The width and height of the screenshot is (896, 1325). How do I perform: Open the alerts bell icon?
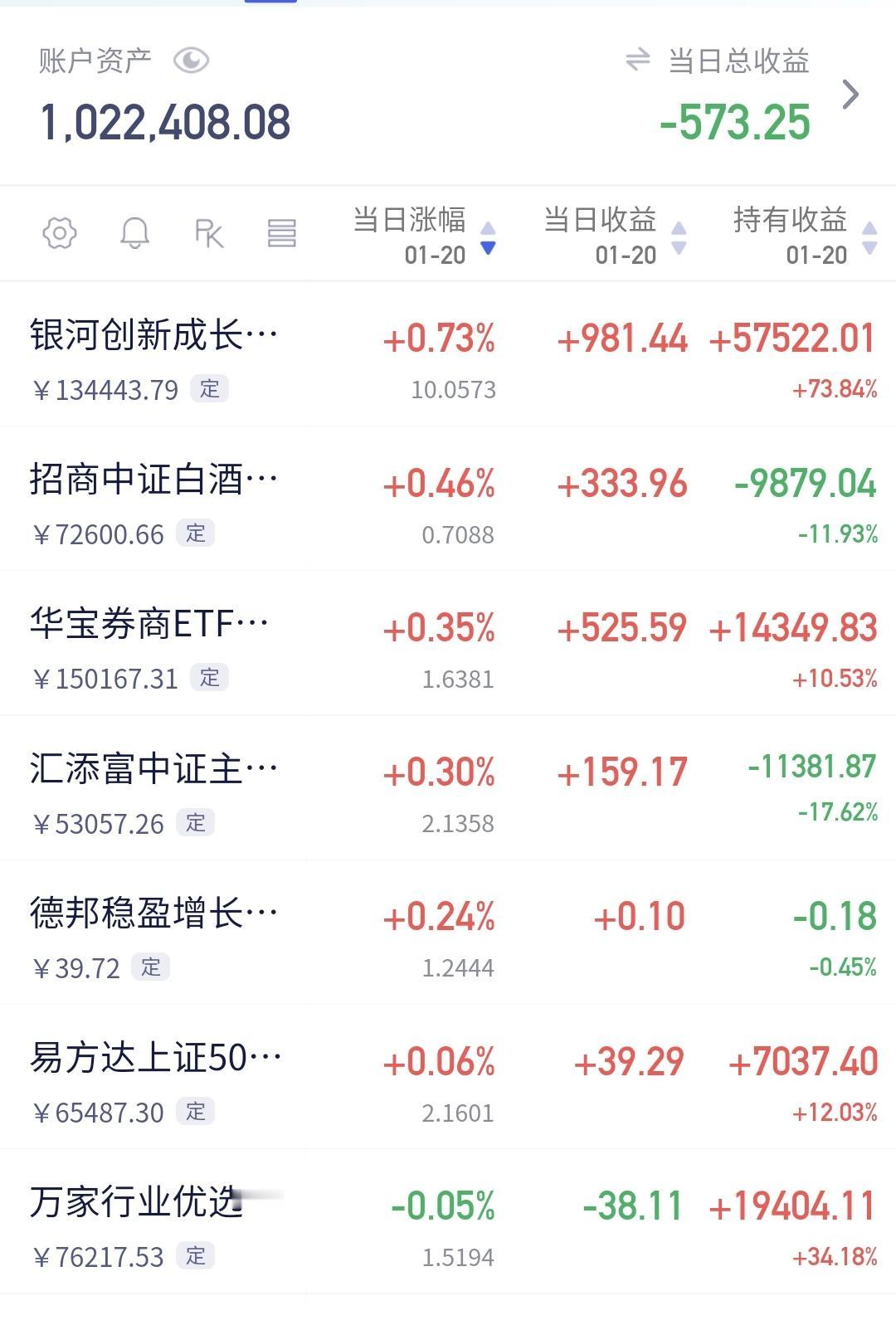tap(134, 233)
